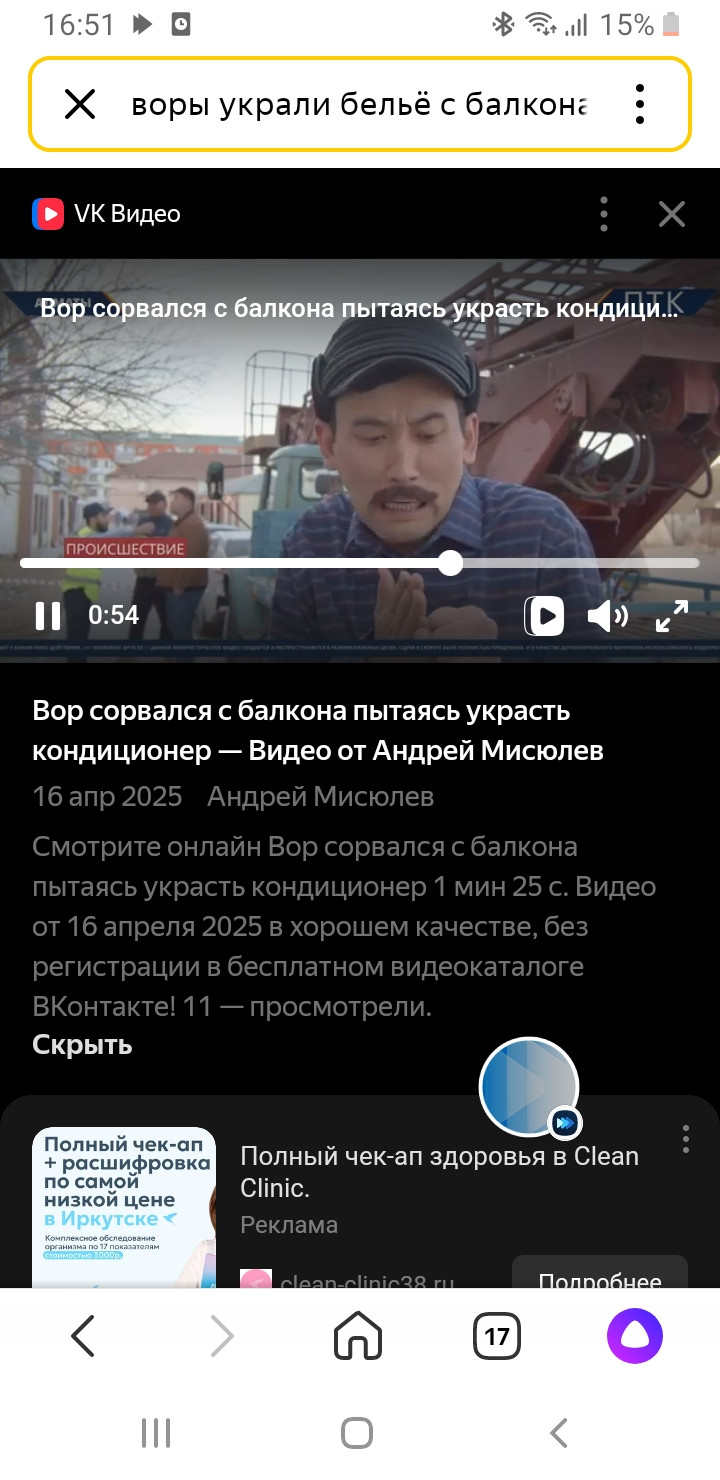Go back to the previous page
Viewport: 720px width, 1480px height.
[83, 1336]
